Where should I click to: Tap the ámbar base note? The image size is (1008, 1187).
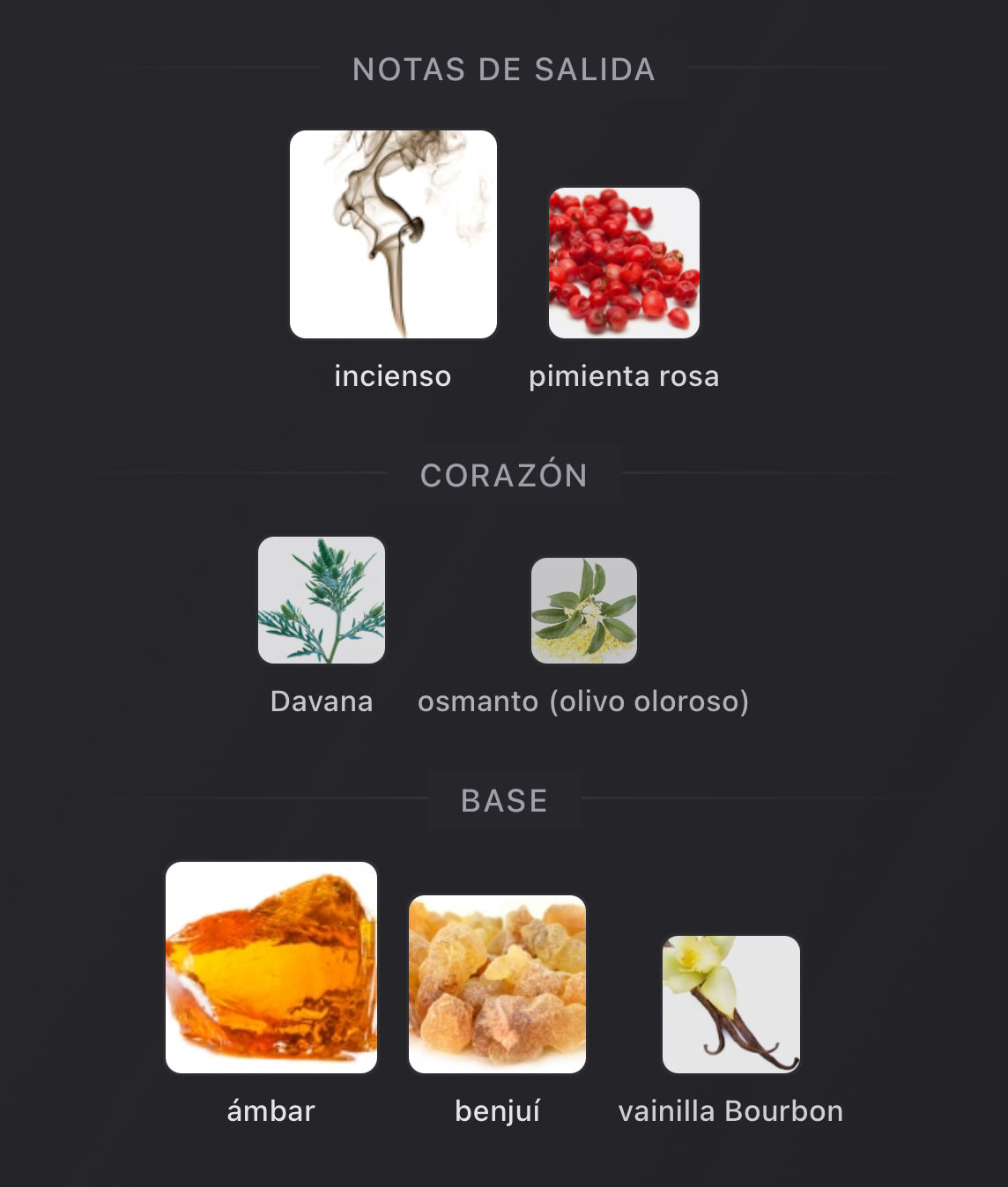271,968
